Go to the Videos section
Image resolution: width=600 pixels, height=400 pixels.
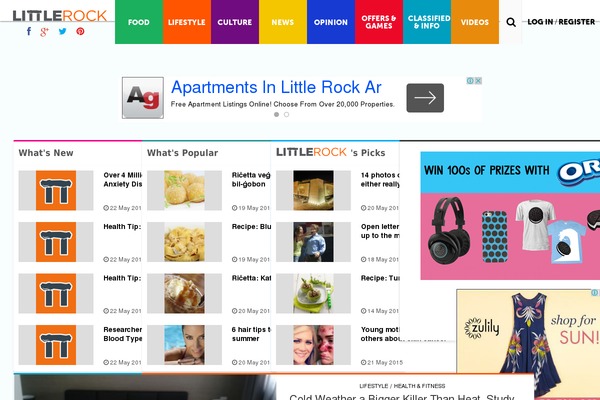(475, 22)
